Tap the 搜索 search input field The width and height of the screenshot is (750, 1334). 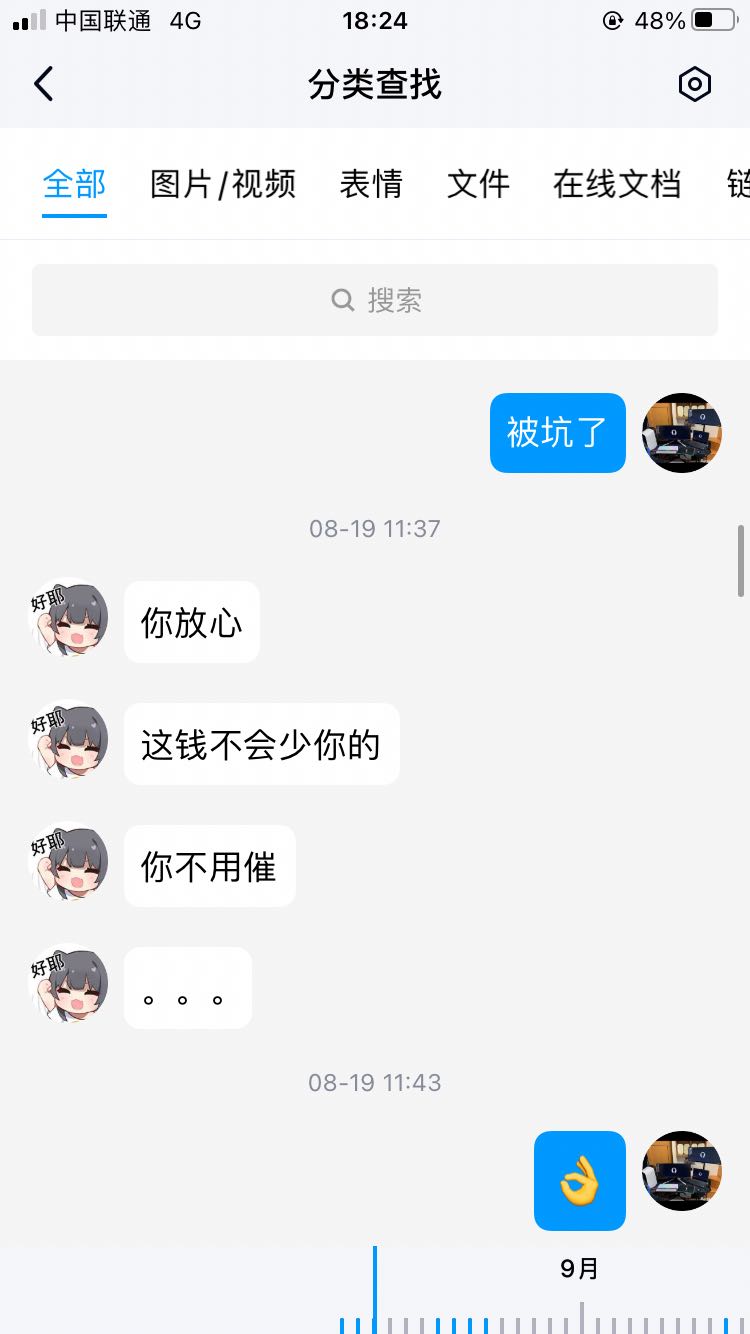coord(375,299)
